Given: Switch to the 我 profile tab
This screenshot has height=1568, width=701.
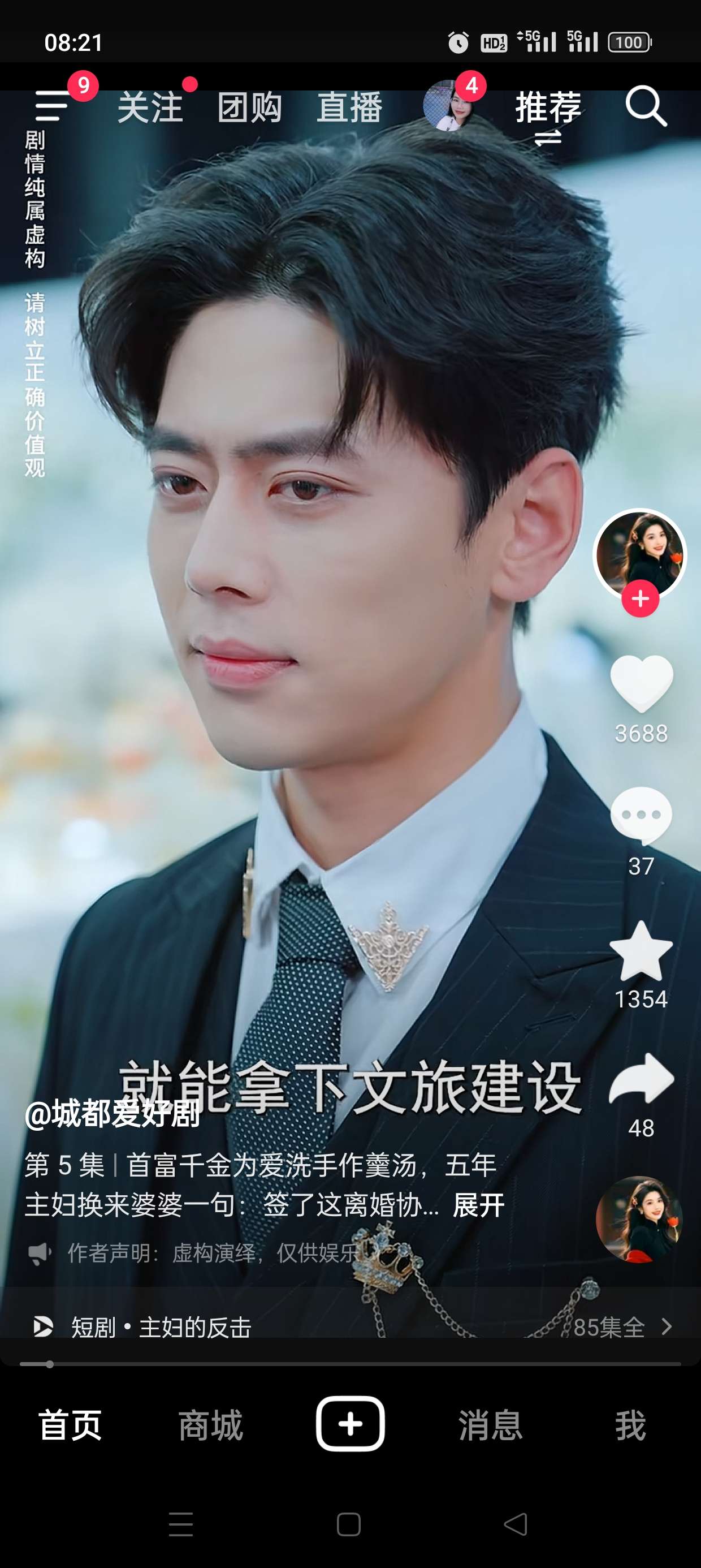Looking at the screenshot, I should [630, 1425].
